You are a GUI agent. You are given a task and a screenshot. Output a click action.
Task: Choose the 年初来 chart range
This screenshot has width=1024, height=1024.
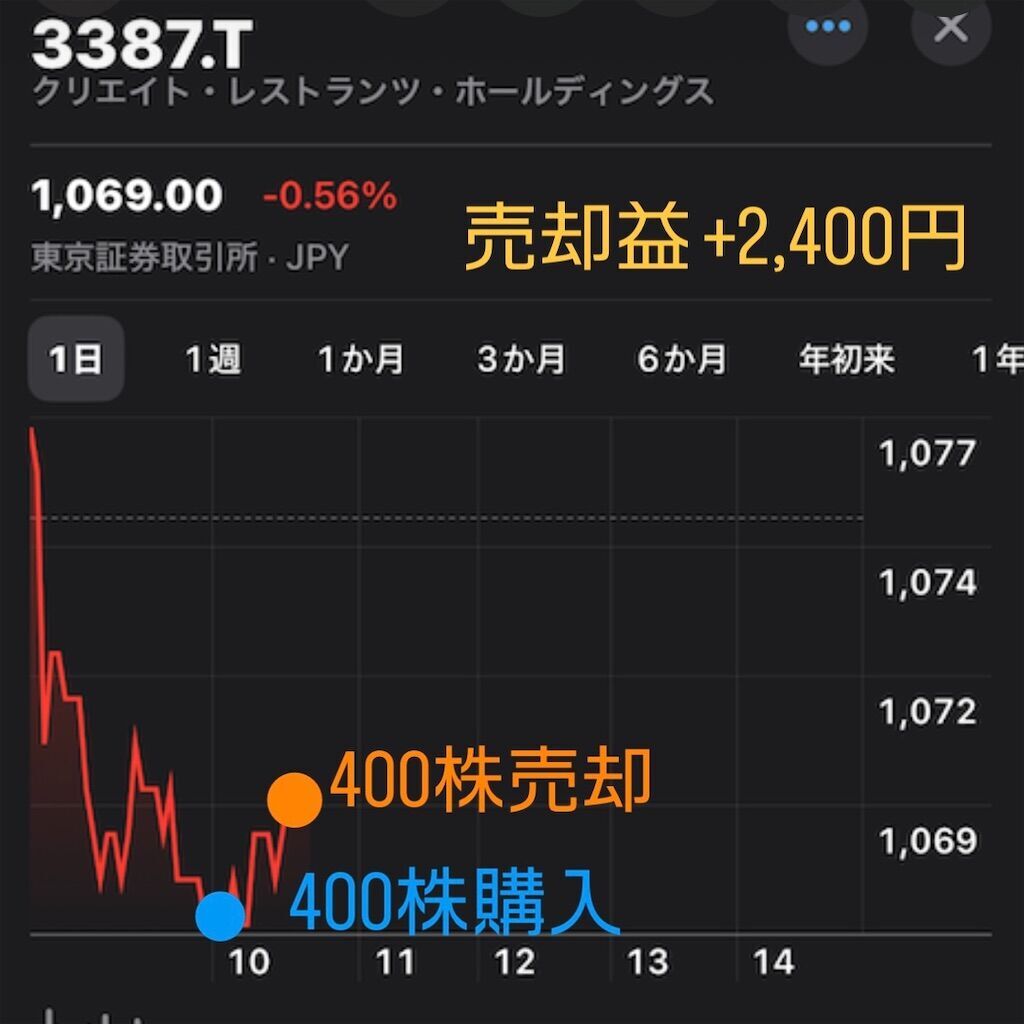click(x=846, y=359)
